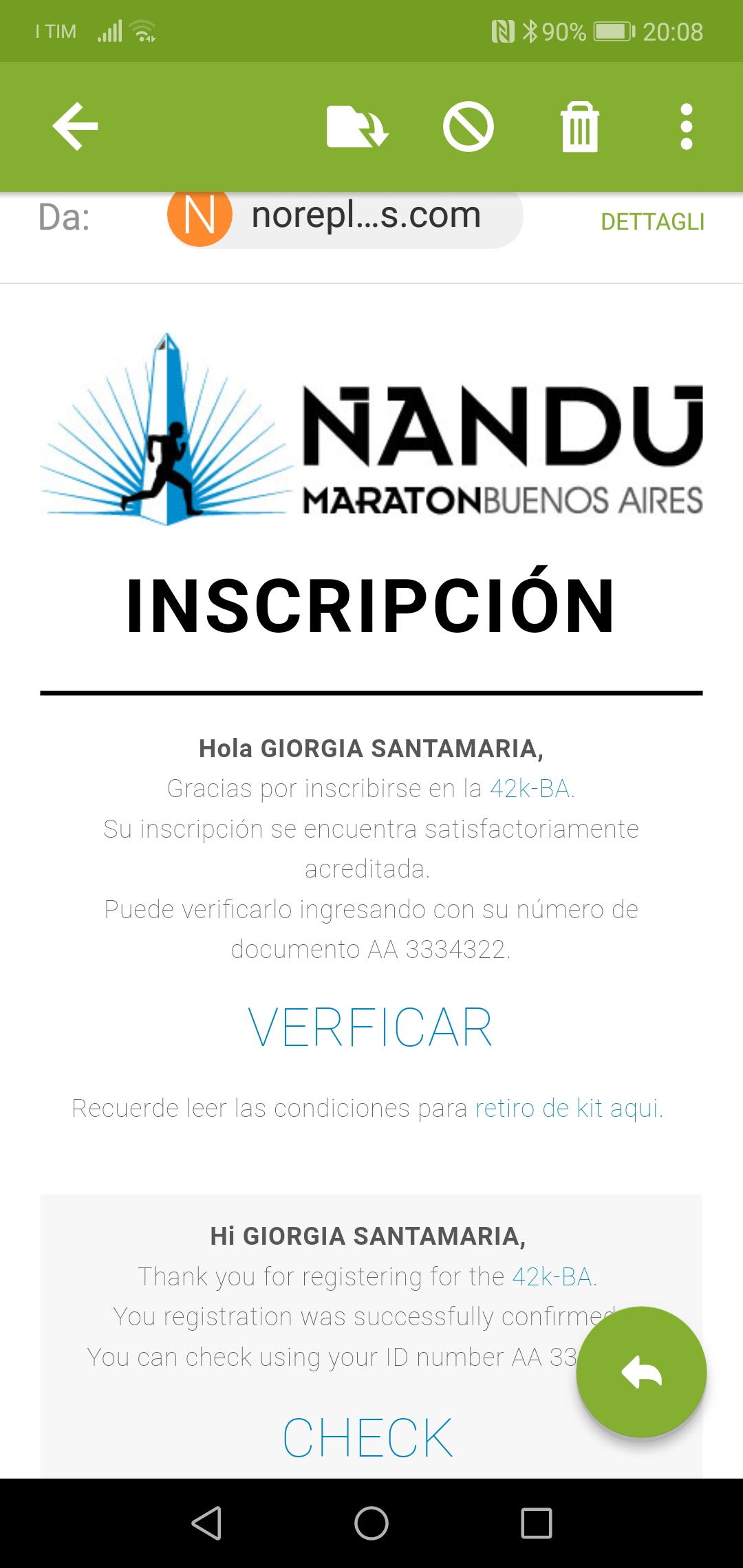The height and width of the screenshot is (1568, 743).
Task: Open the recent apps overview
Action: click(537, 1523)
